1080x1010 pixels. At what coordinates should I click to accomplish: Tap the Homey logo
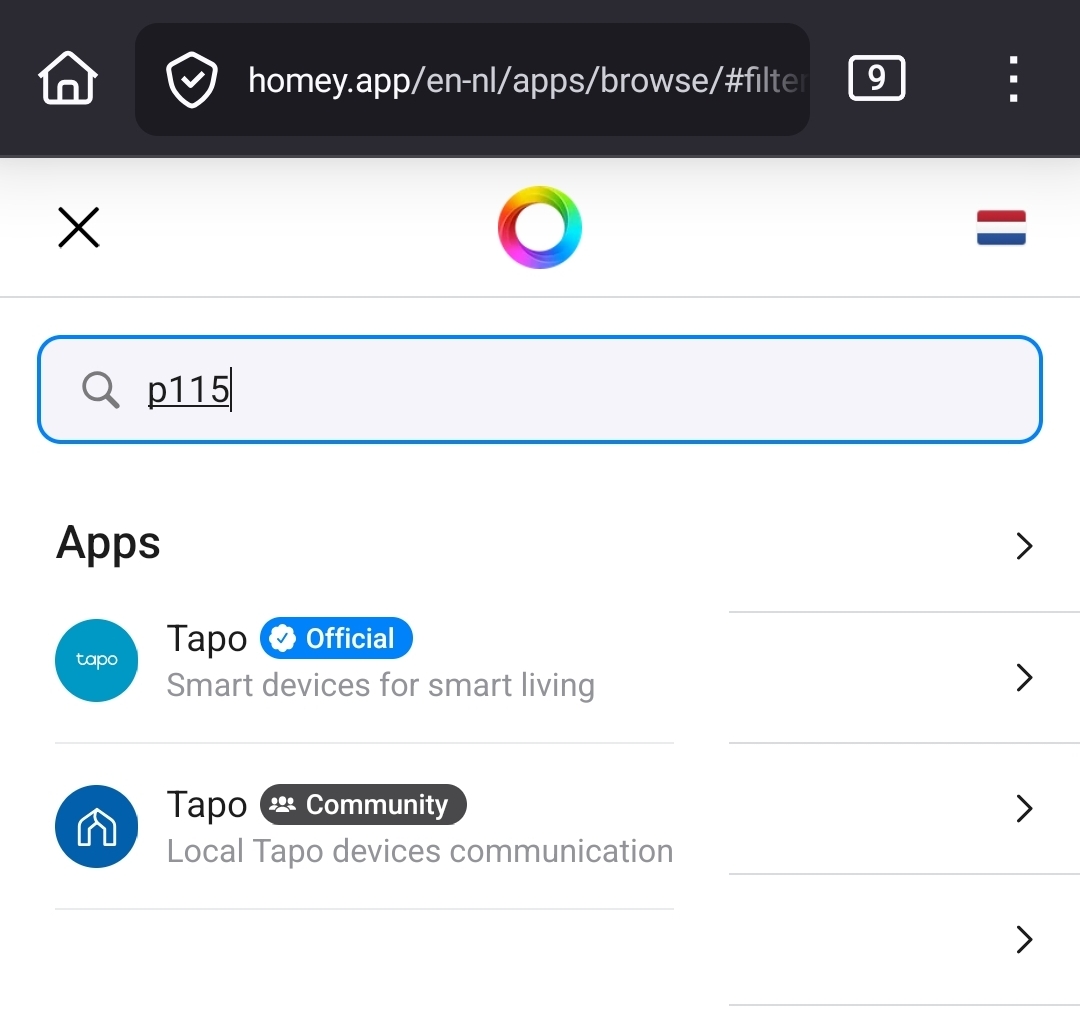point(540,227)
